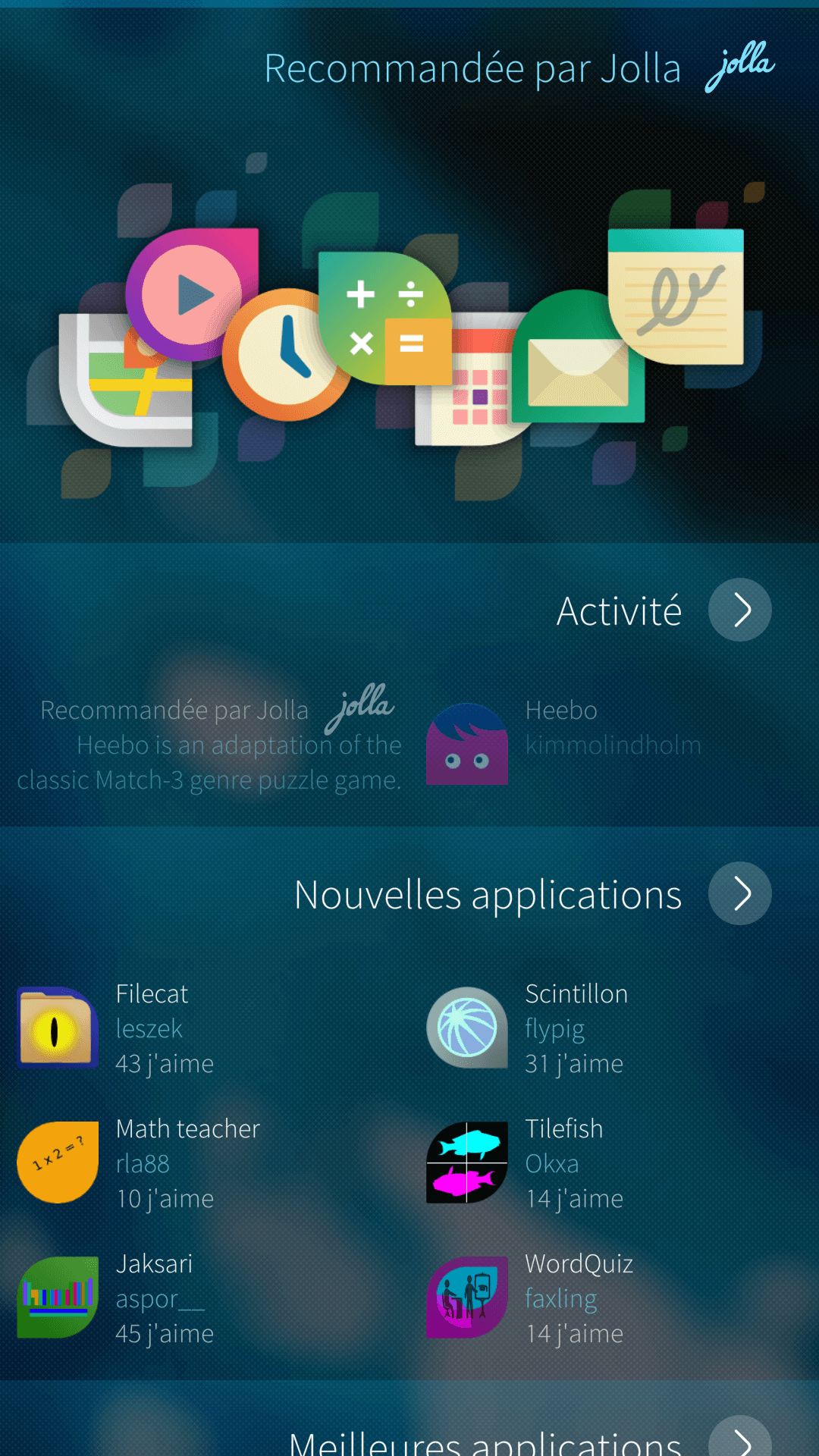Select the Math teacher app by rla88
This screenshot has width=819, height=1456.
205,1163
